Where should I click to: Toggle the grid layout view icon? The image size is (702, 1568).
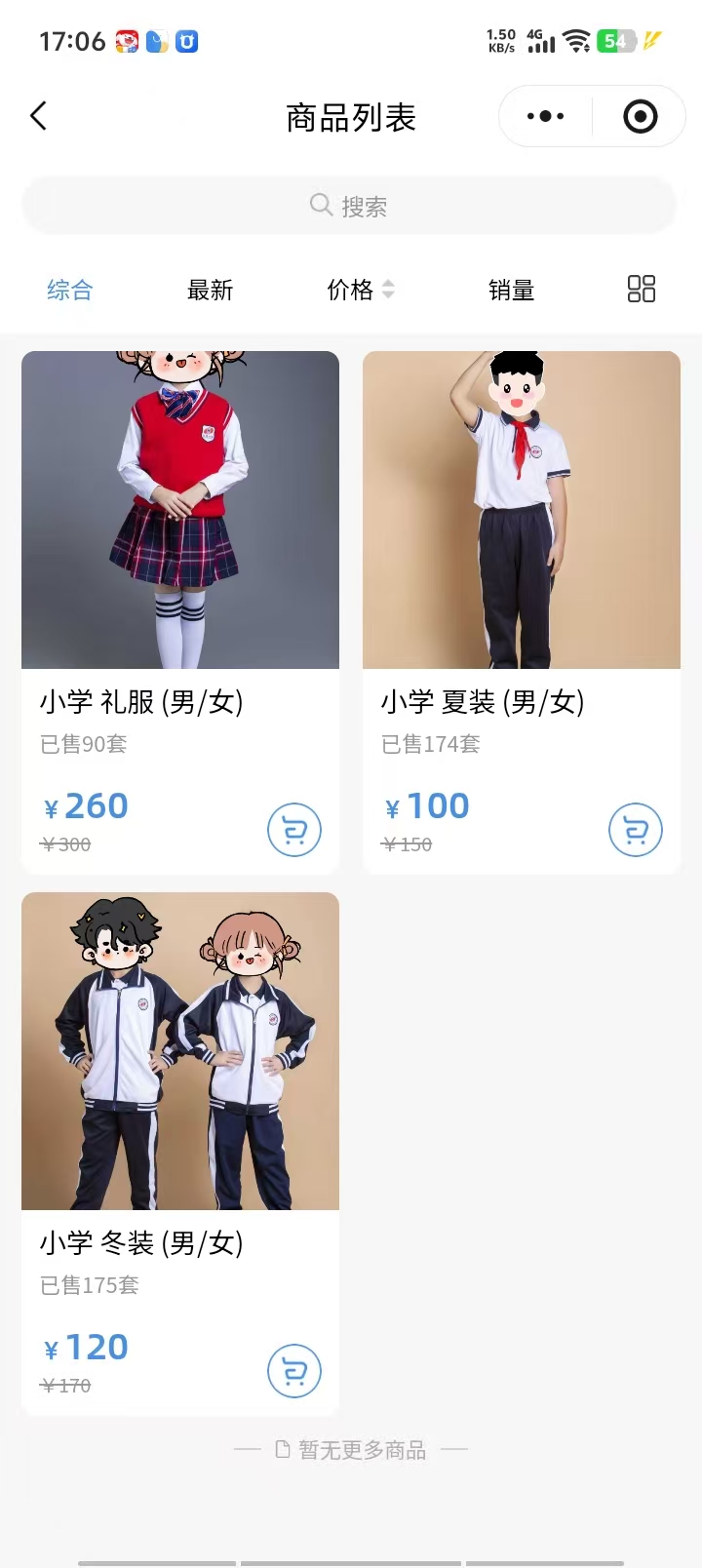[x=641, y=289]
